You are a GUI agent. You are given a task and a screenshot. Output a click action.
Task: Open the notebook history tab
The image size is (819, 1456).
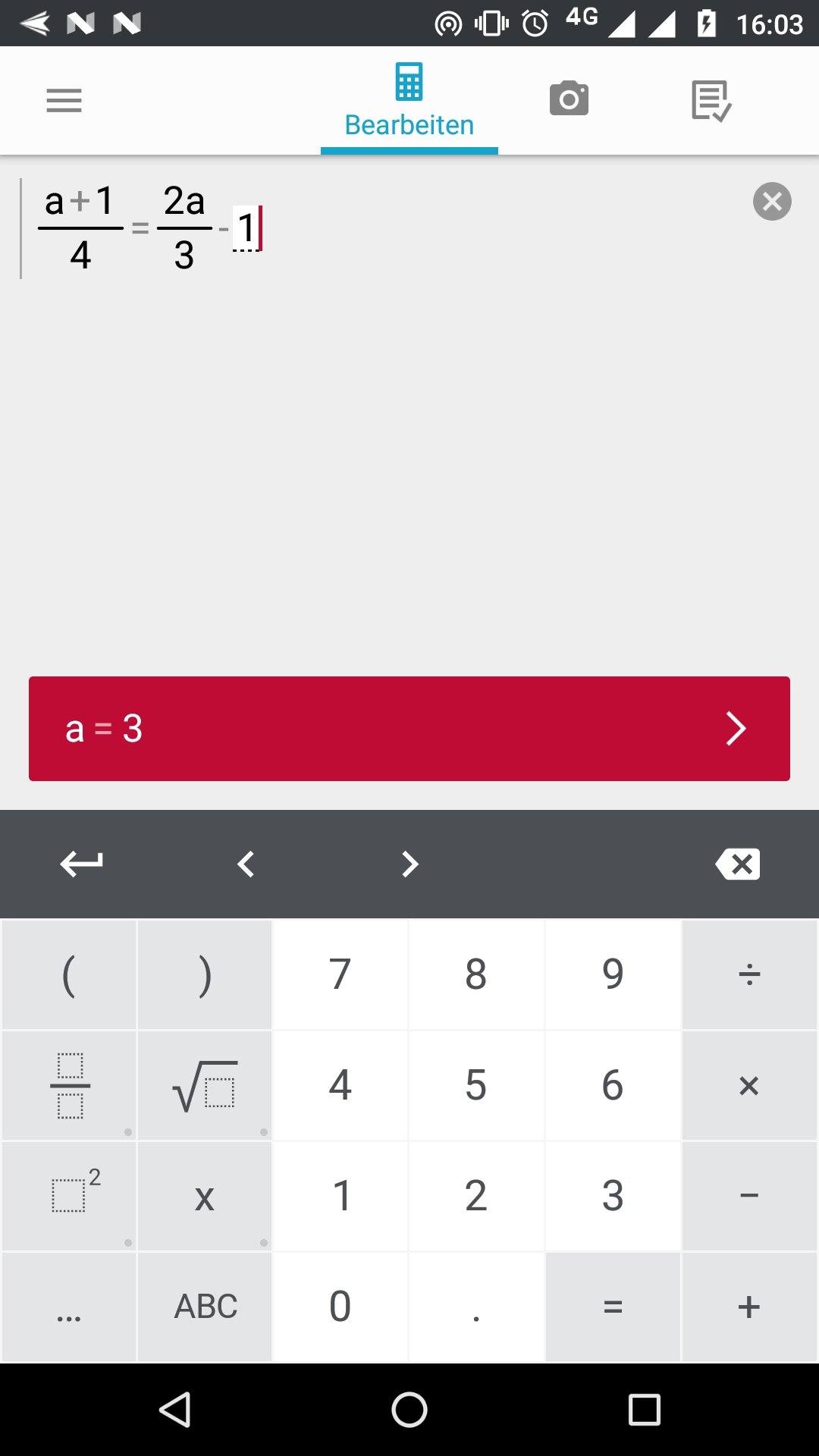click(x=711, y=101)
